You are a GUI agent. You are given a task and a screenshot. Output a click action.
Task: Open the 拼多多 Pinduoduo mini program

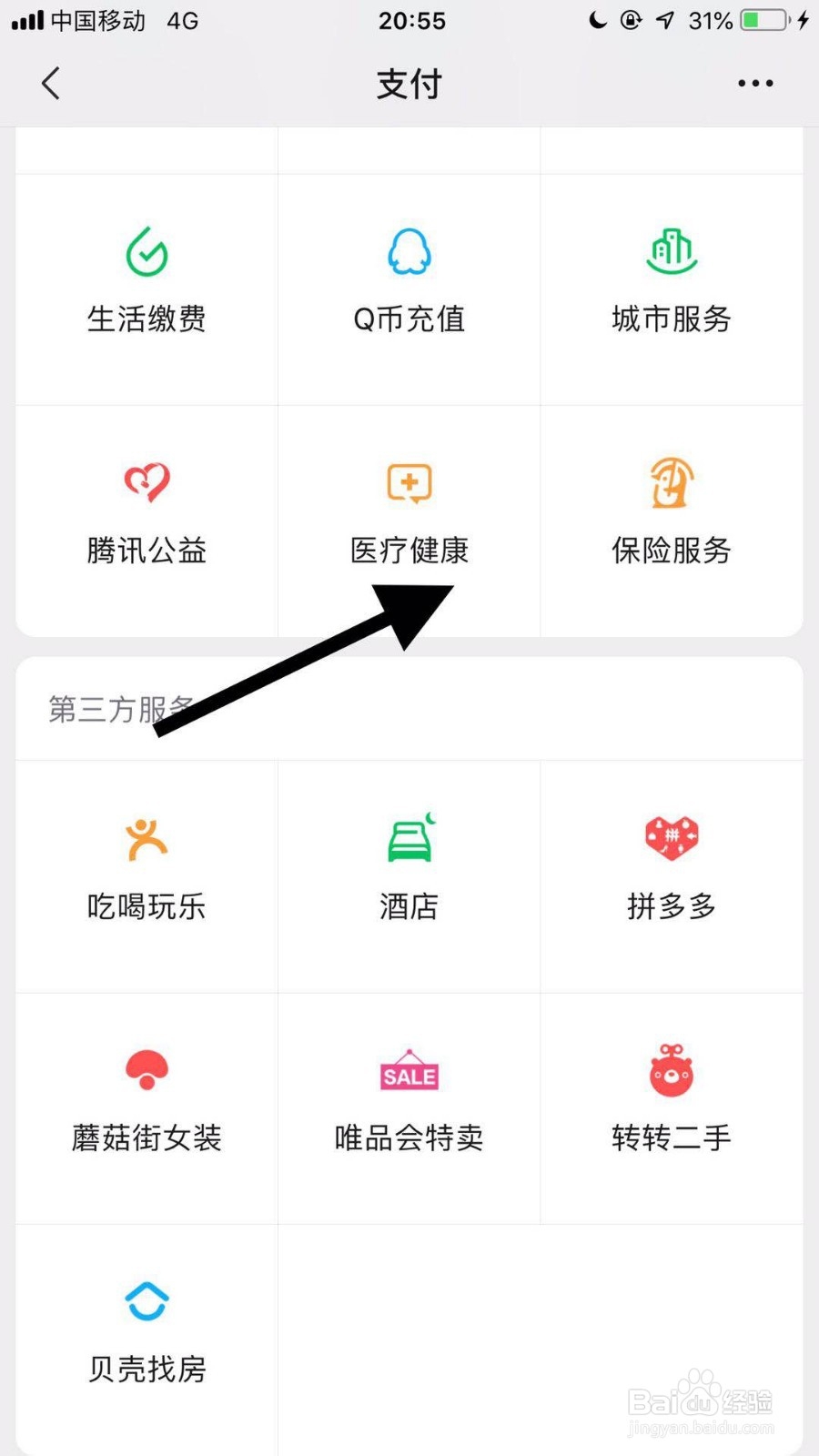(x=671, y=869)
